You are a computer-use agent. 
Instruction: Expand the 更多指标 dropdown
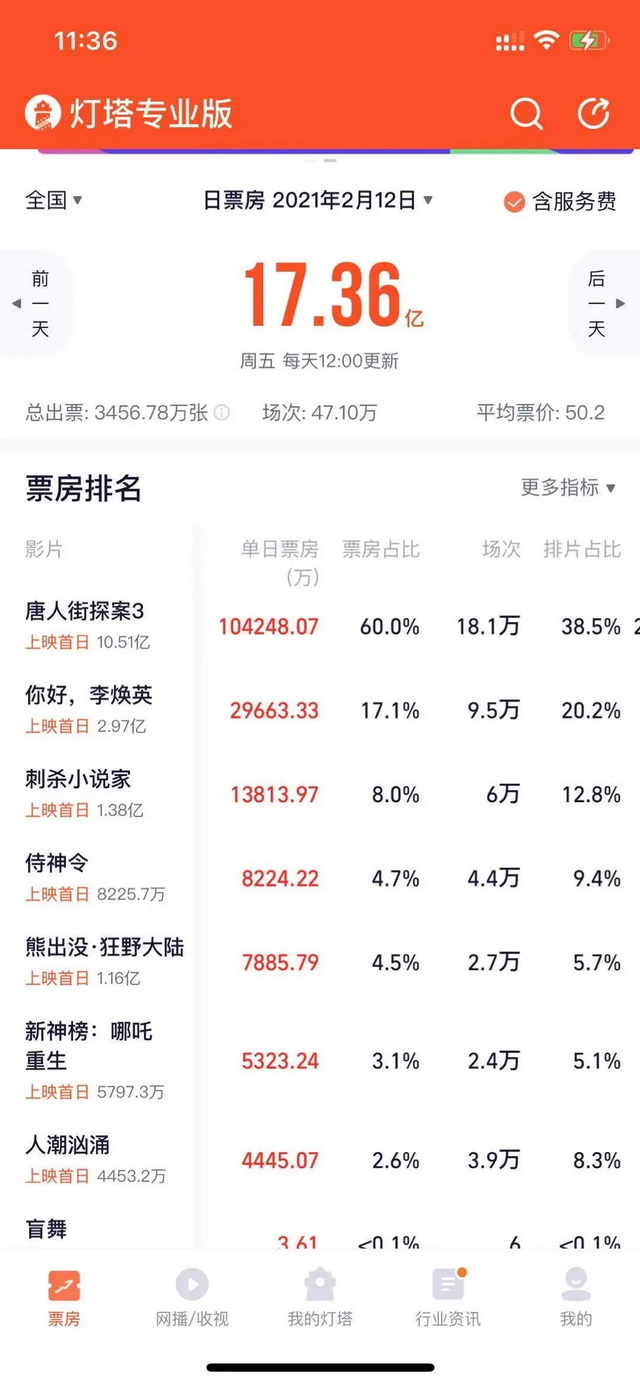568,487
